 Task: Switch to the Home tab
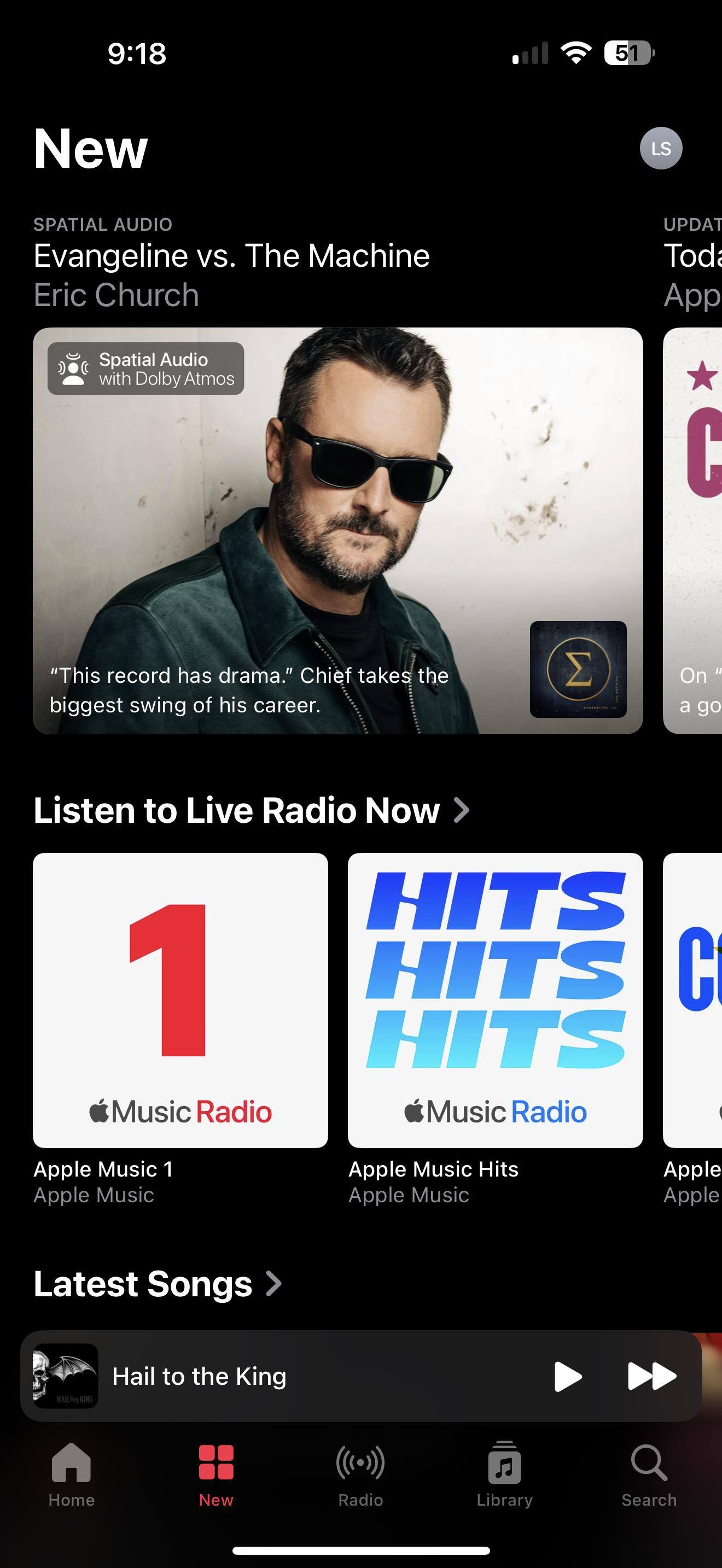(x=71, y=1473)
